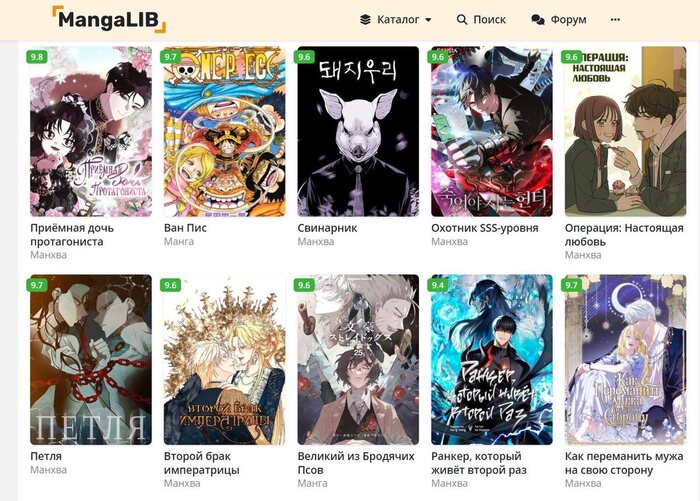Open Поиск to search titles
The height and width of the screenshot is (501, 700).
(x=481, y=19)
